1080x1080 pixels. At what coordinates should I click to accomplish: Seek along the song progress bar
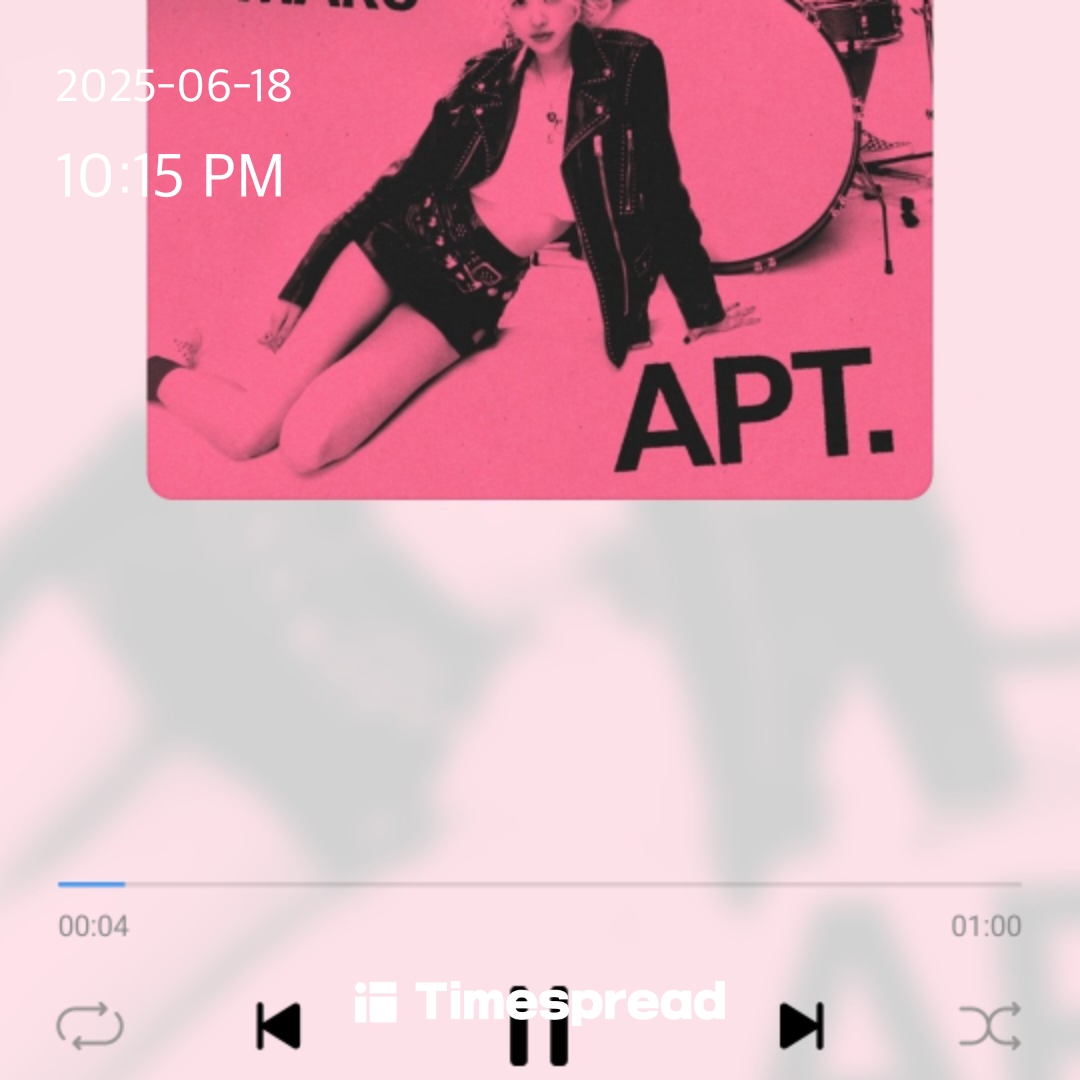540,884
